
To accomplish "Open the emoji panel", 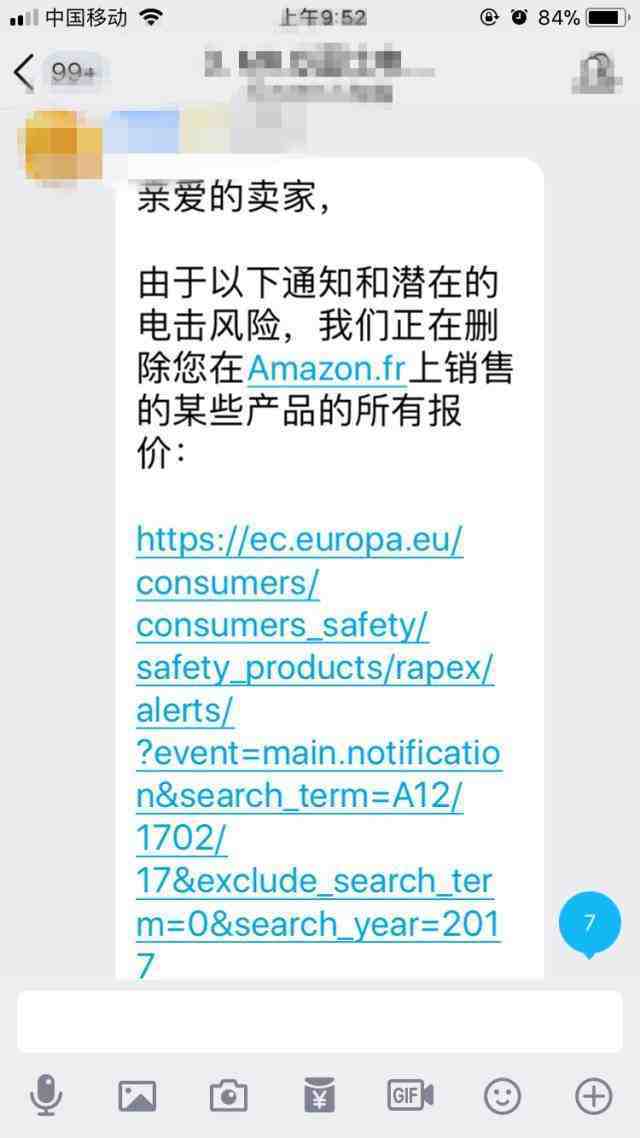I will (x=502, y=1096).
